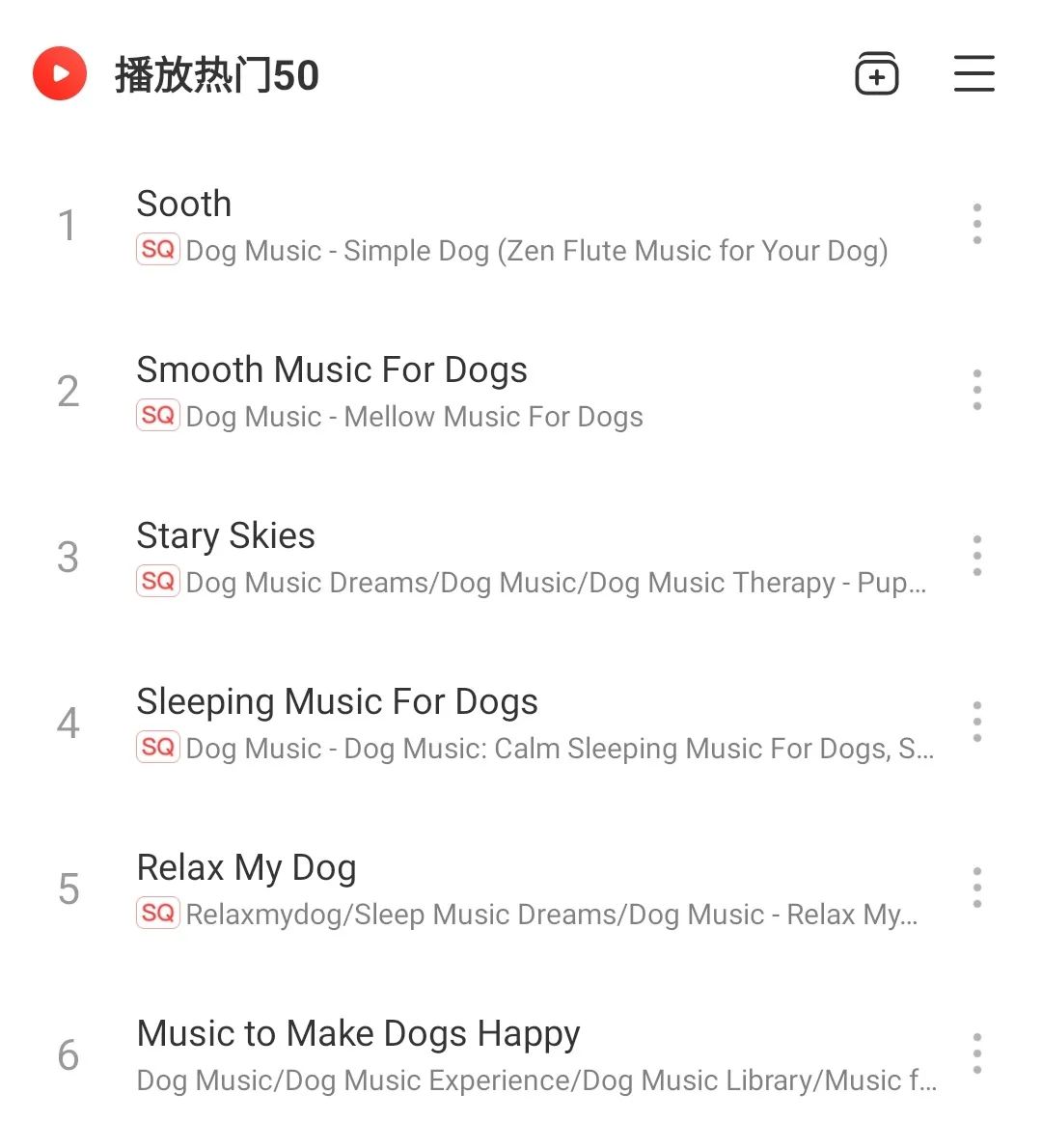1042x1148 pixels.
Task: Open more options for Sleeping Music For Dogs
Action: point(976,722)
